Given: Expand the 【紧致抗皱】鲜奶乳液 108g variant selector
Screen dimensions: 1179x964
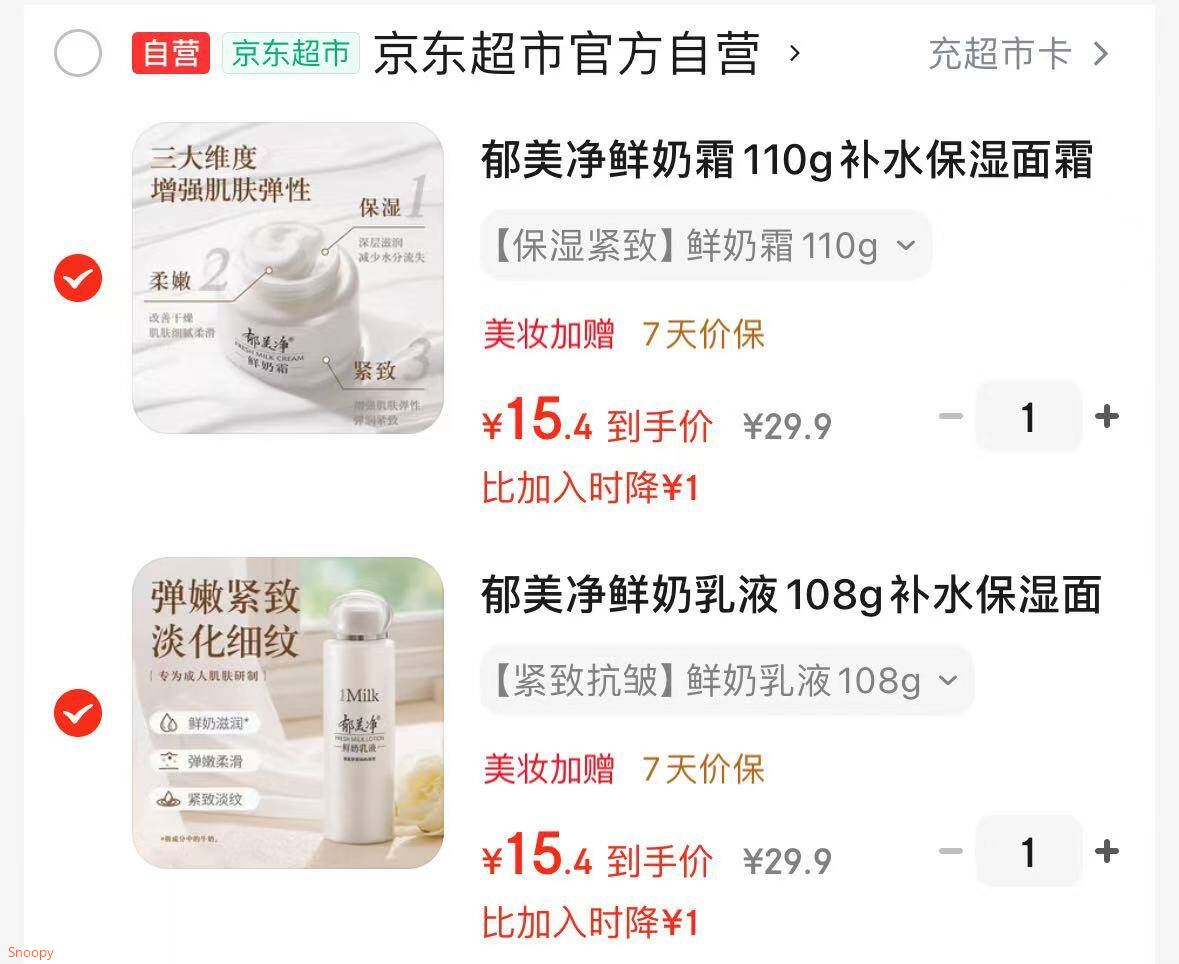Looking at the screenshot, I should coord(727,681).
